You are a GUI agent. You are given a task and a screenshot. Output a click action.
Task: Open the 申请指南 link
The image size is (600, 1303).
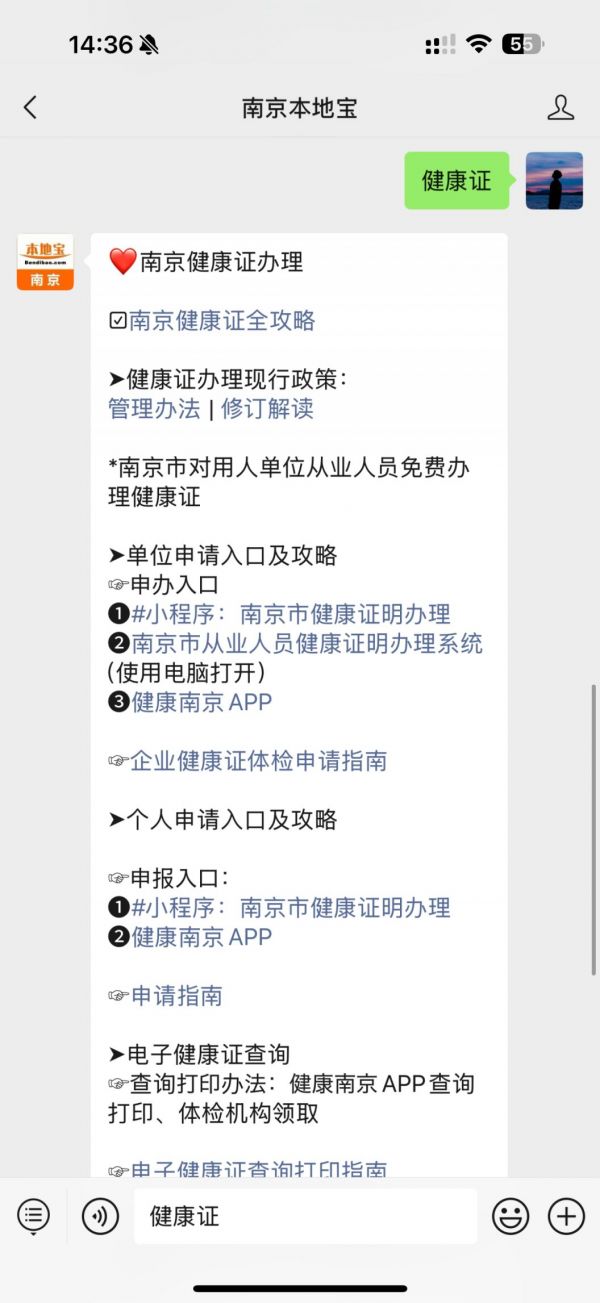[x=177, y=996]
